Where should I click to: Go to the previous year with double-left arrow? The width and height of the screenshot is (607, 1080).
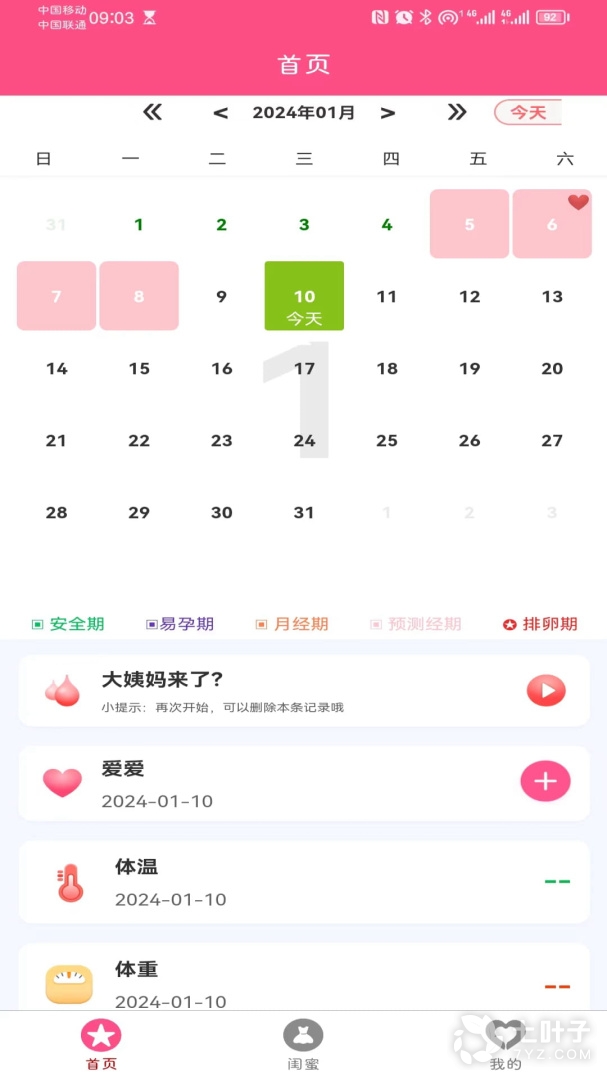point(152,112)
